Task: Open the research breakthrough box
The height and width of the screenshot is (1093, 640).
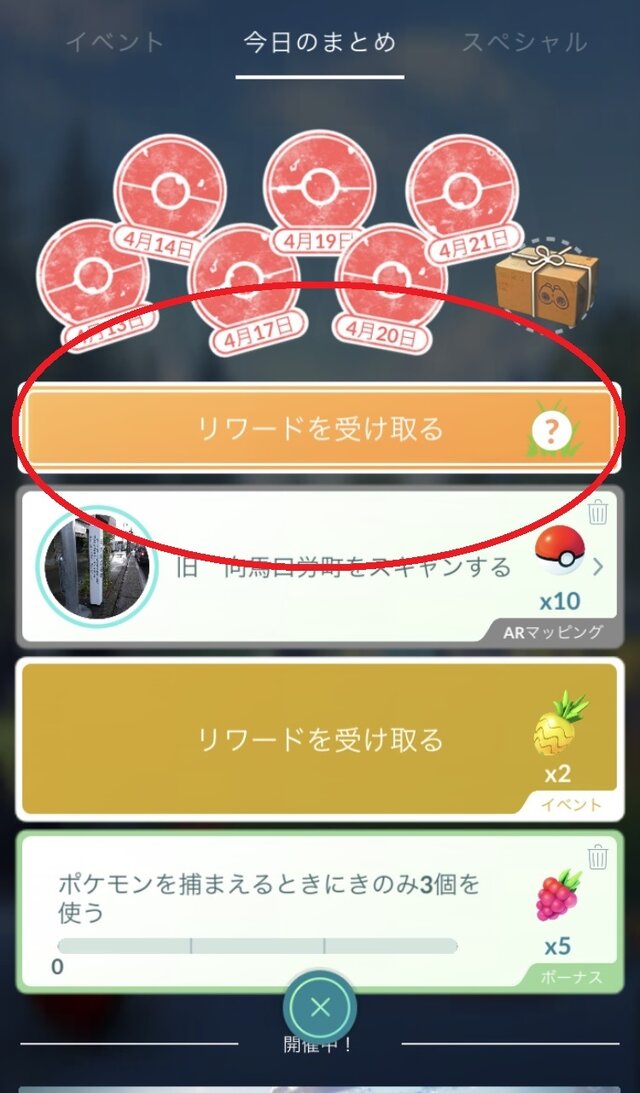Action: 546,282
